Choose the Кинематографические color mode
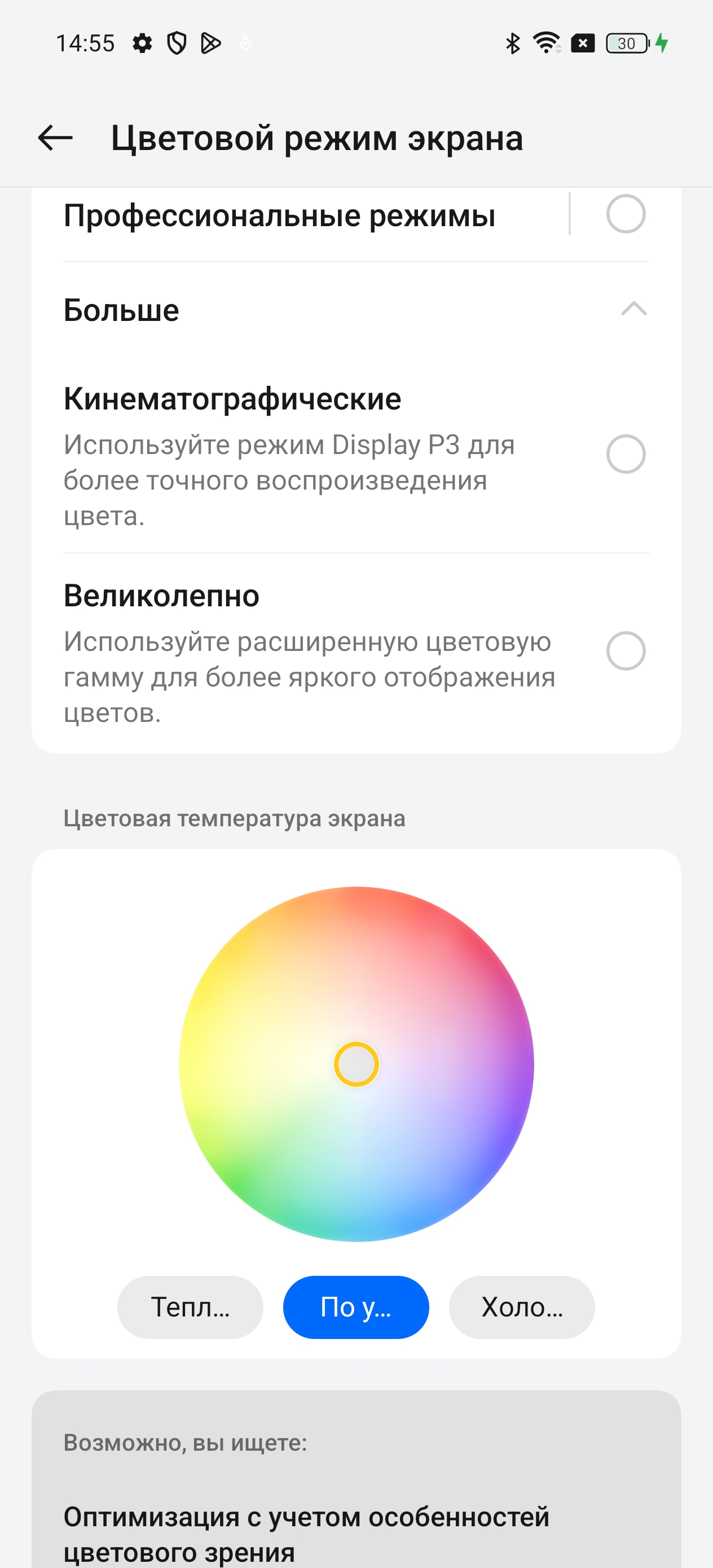The image size is (713, 1568). pyautogui.click(x=626, y=454)
